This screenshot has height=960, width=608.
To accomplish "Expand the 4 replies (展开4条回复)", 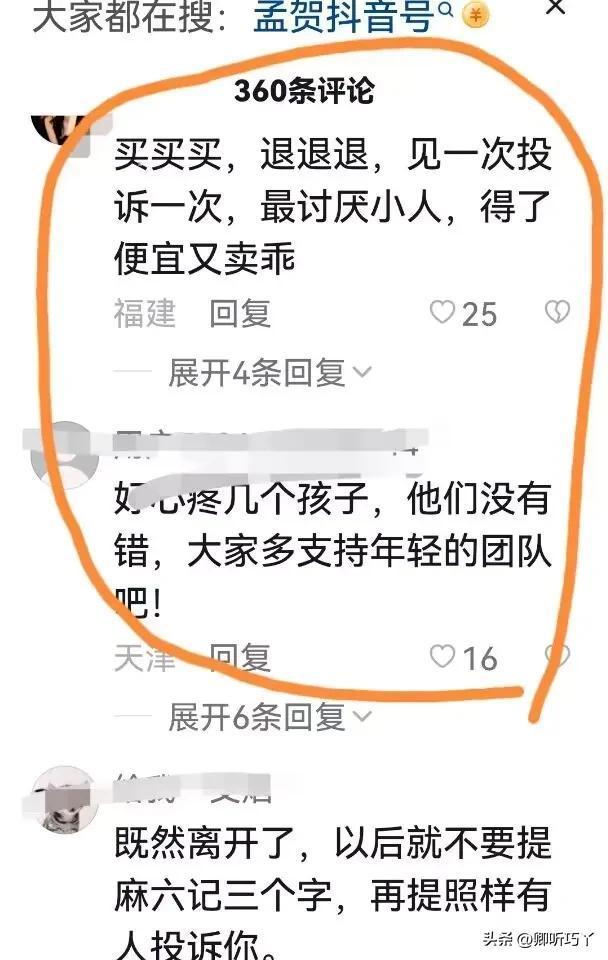I will pos(269,374).
